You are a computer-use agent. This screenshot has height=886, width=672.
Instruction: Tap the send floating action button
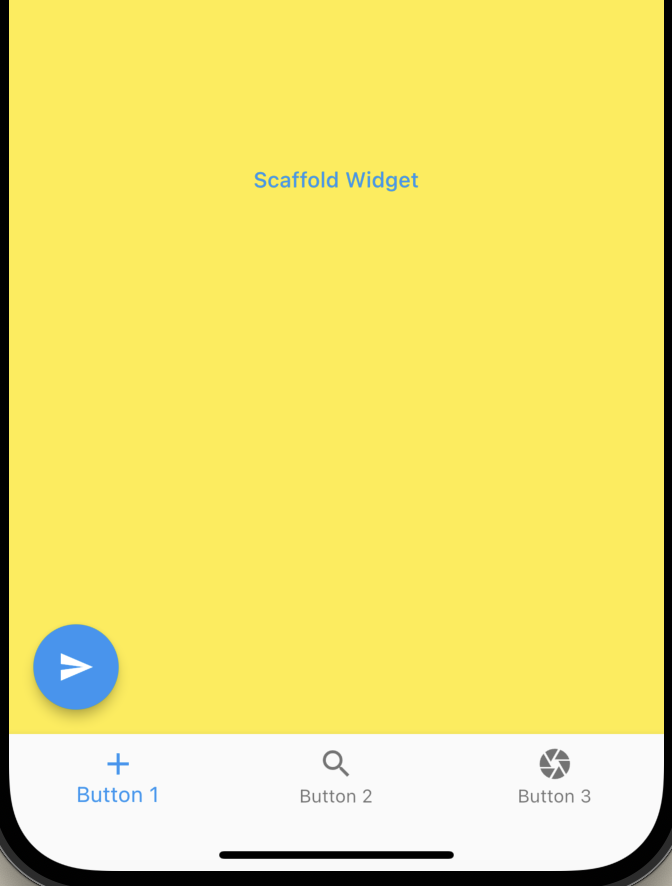point(76,667)
